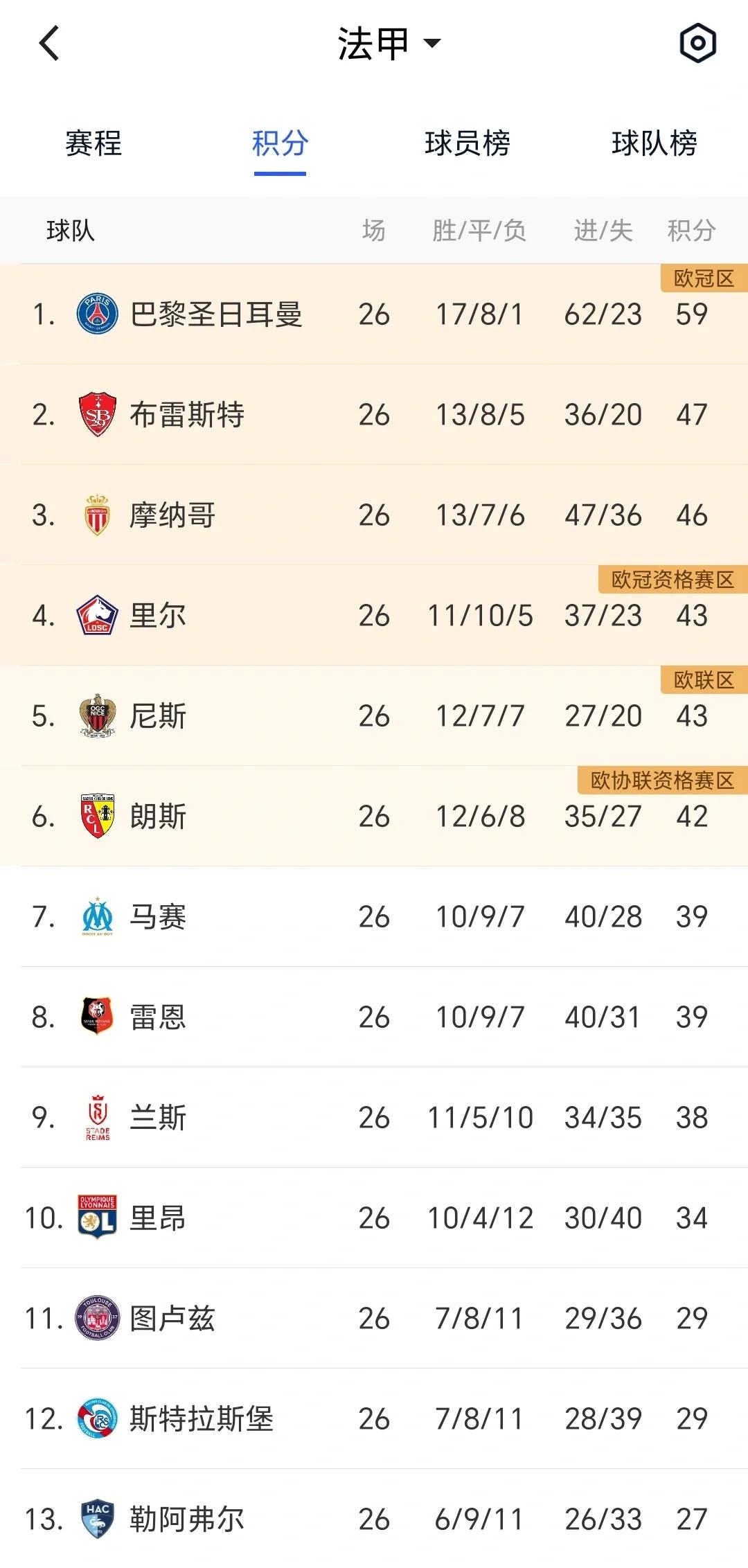
Task: Open the 勒阿弗尔 team row
Action: coord(187,1520)
